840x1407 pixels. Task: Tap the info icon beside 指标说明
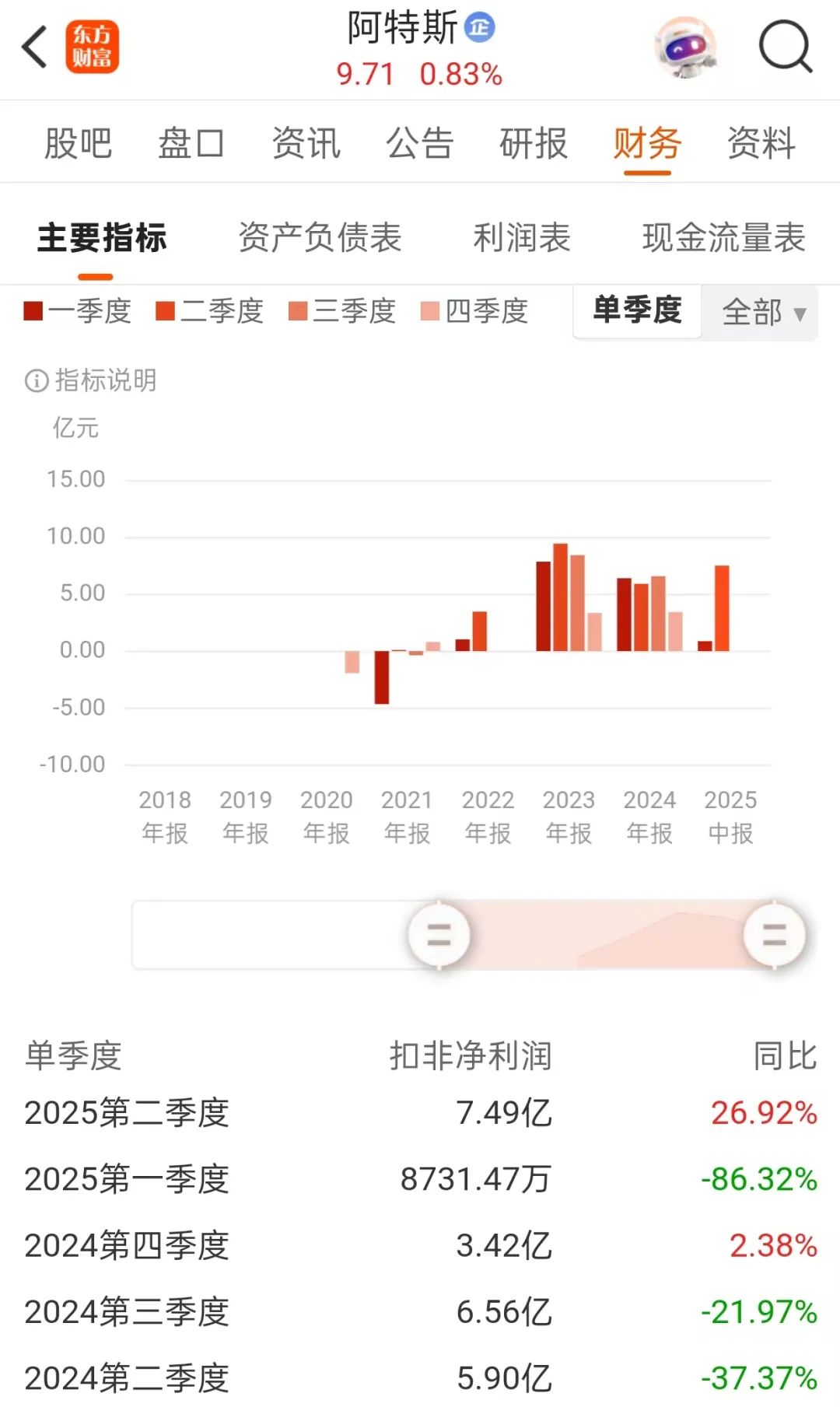tap(33, 380)
